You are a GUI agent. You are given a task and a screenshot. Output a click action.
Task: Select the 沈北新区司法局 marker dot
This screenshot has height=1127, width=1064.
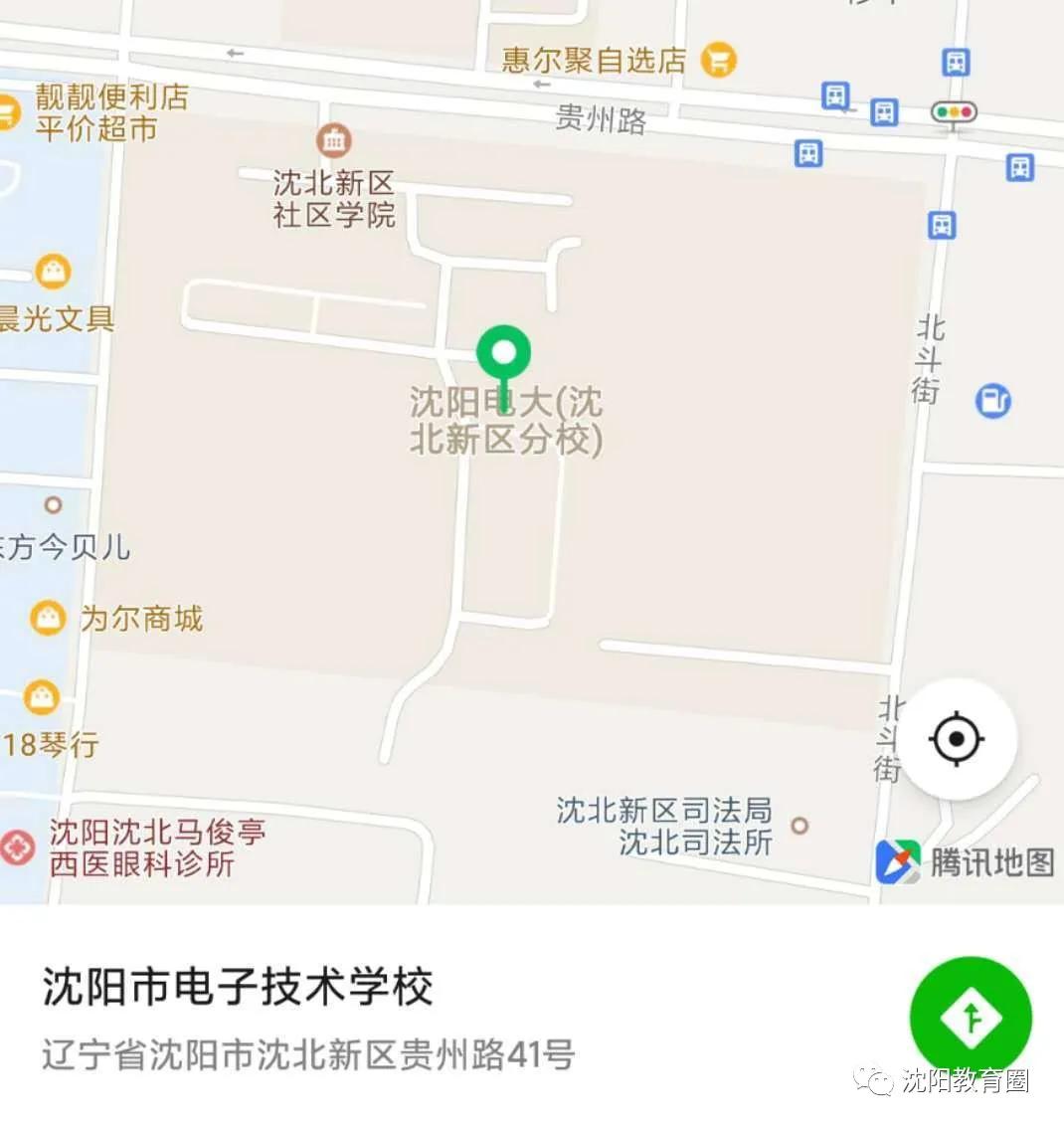click(798, 827)
